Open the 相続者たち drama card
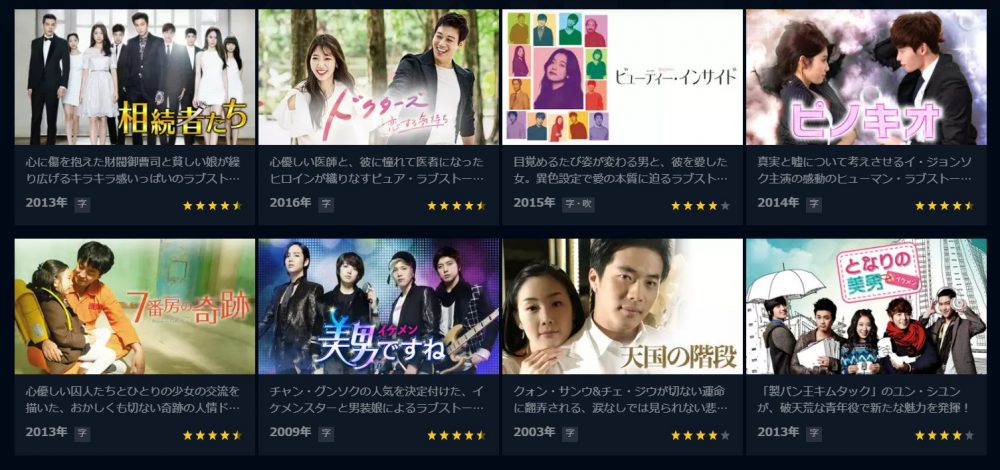The image size is (1000, 470). 134,78
